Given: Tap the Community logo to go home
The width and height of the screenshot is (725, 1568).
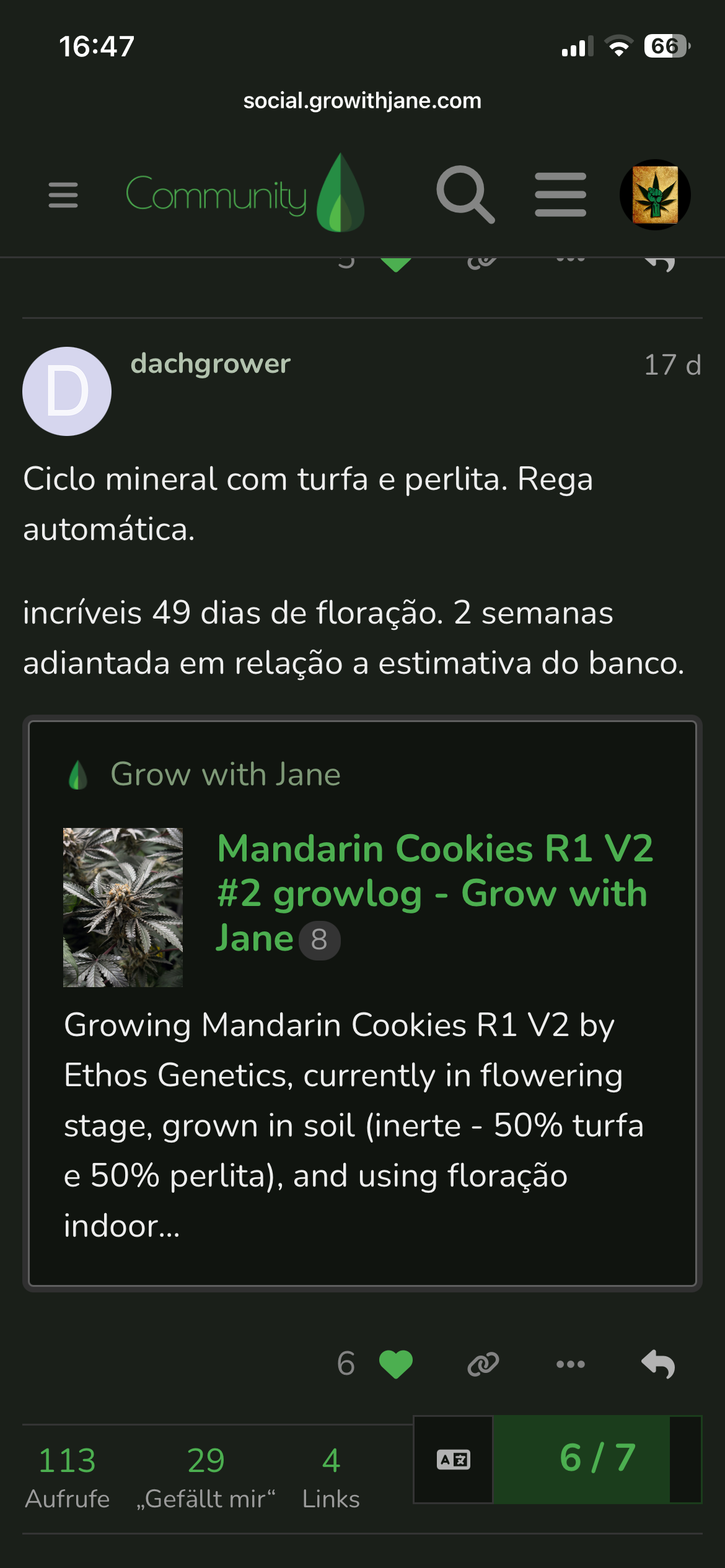Looking at the screenshot, I should [245, 194].
